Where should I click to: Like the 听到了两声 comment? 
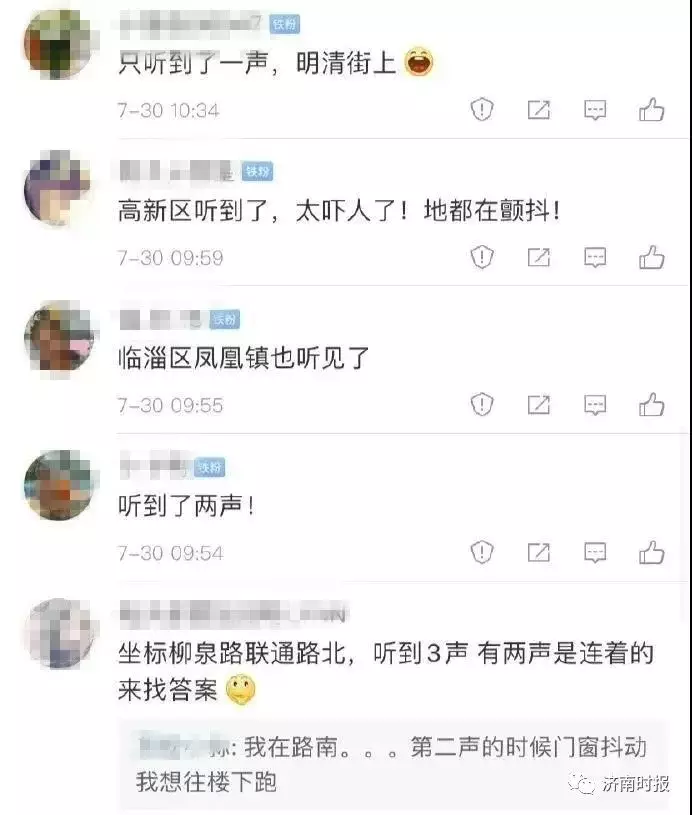[x=652, y=552]
